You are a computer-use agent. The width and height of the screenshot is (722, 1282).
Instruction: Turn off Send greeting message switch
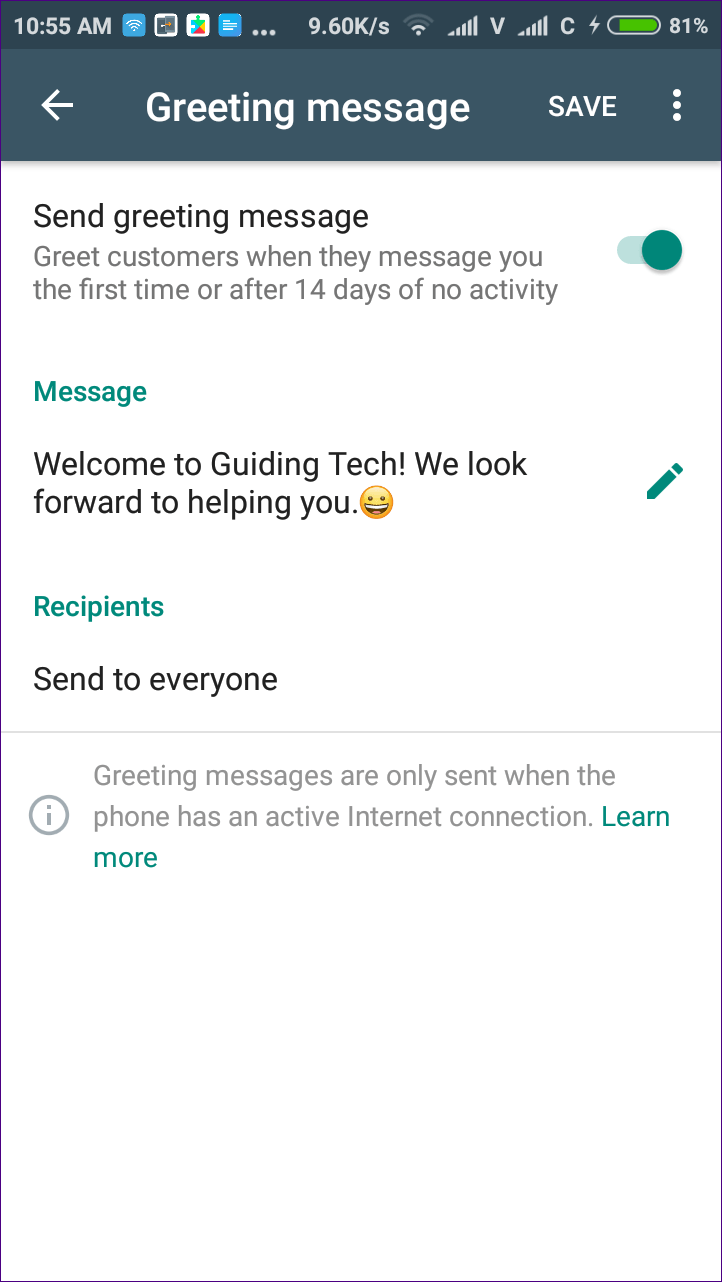[x=649, y=250]
